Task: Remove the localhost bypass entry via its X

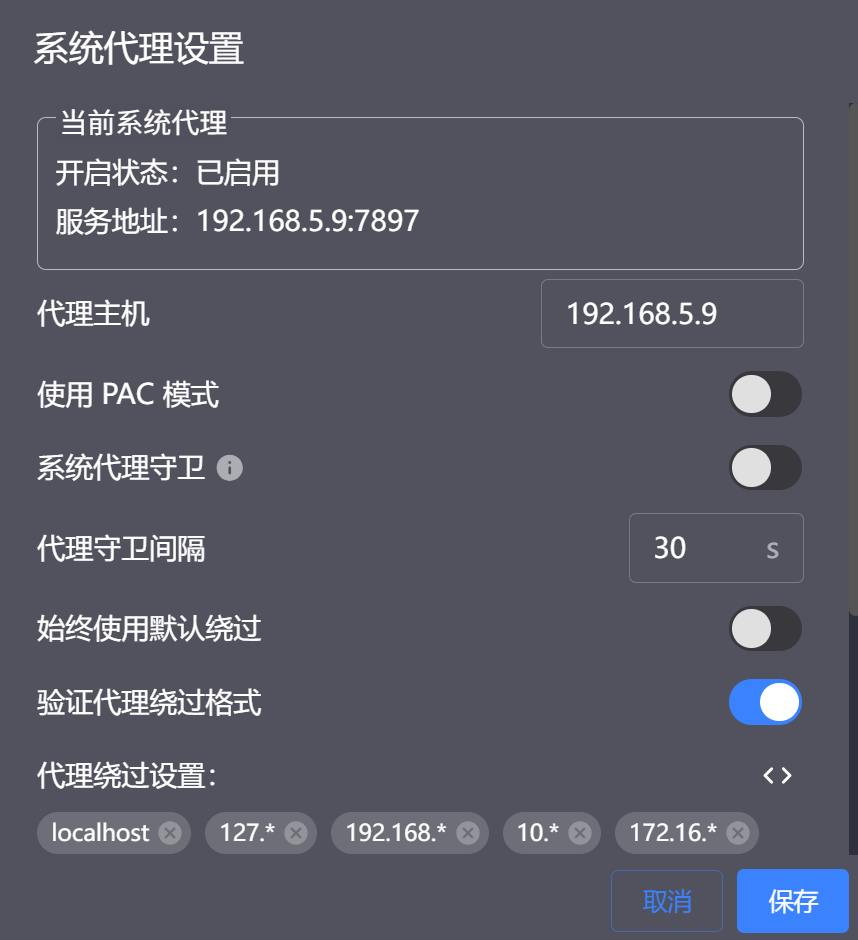Action: tap(170, 832)
